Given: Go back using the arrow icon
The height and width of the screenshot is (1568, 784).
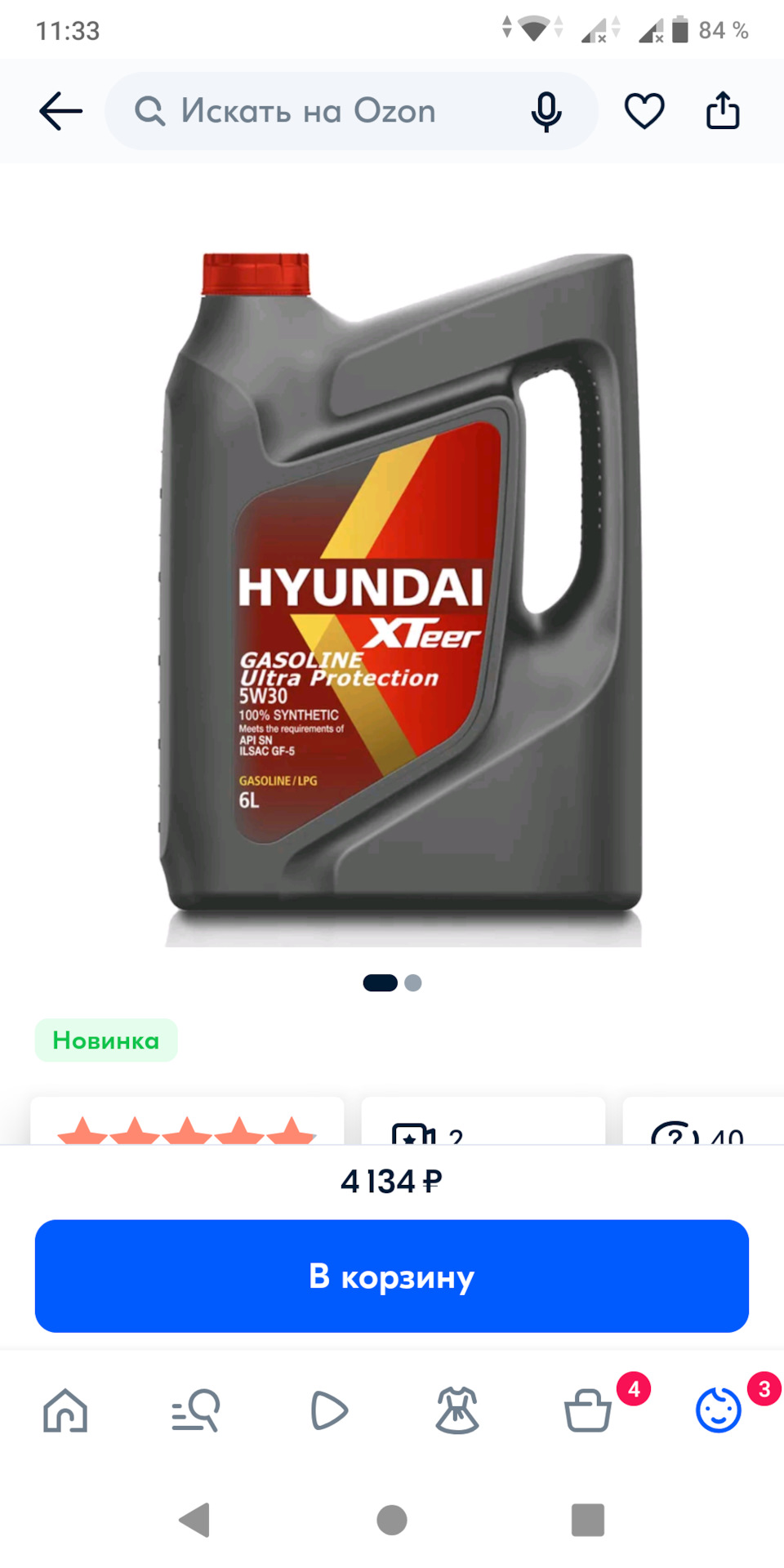Looking at the screenshot, I should [61, 111].
